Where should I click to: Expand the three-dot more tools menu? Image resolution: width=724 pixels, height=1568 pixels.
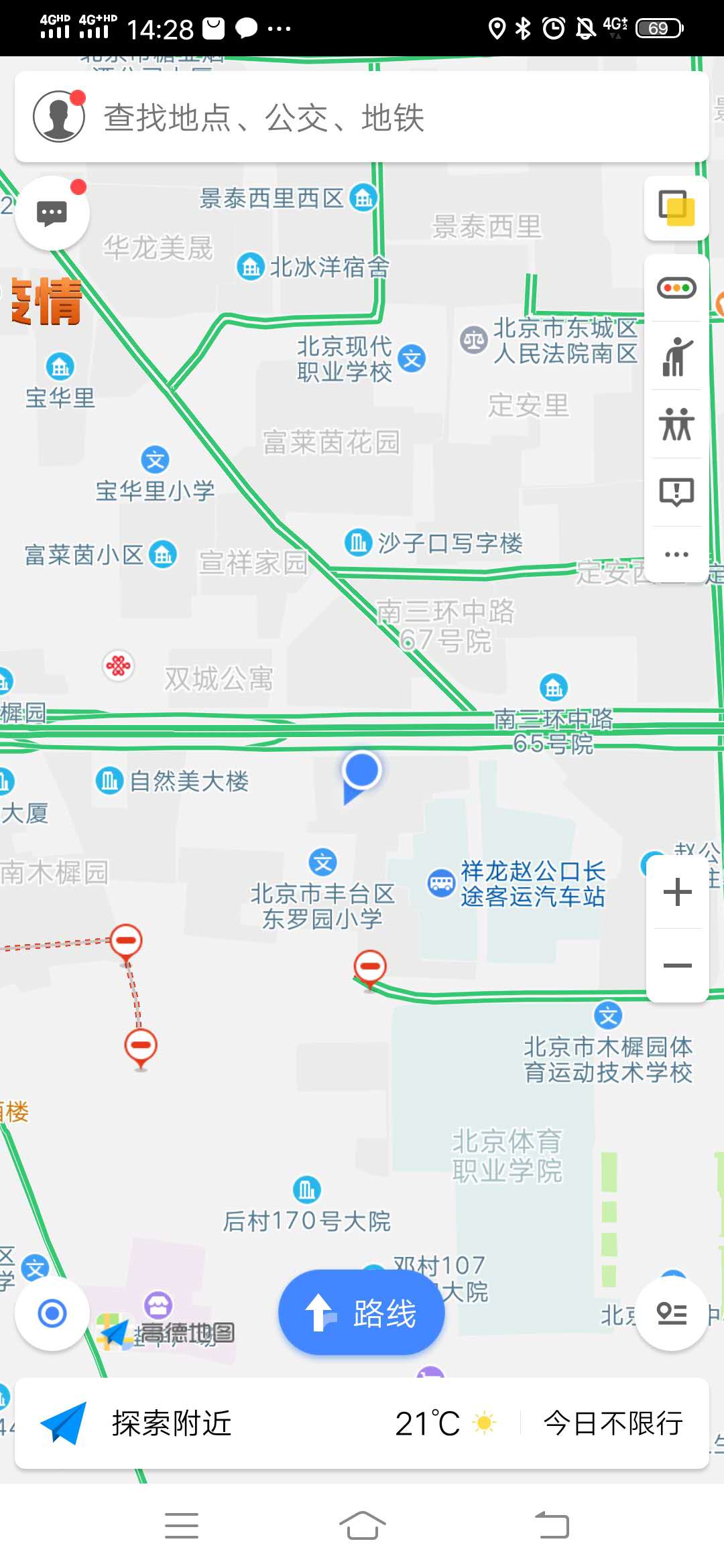[x=676, y=554]
